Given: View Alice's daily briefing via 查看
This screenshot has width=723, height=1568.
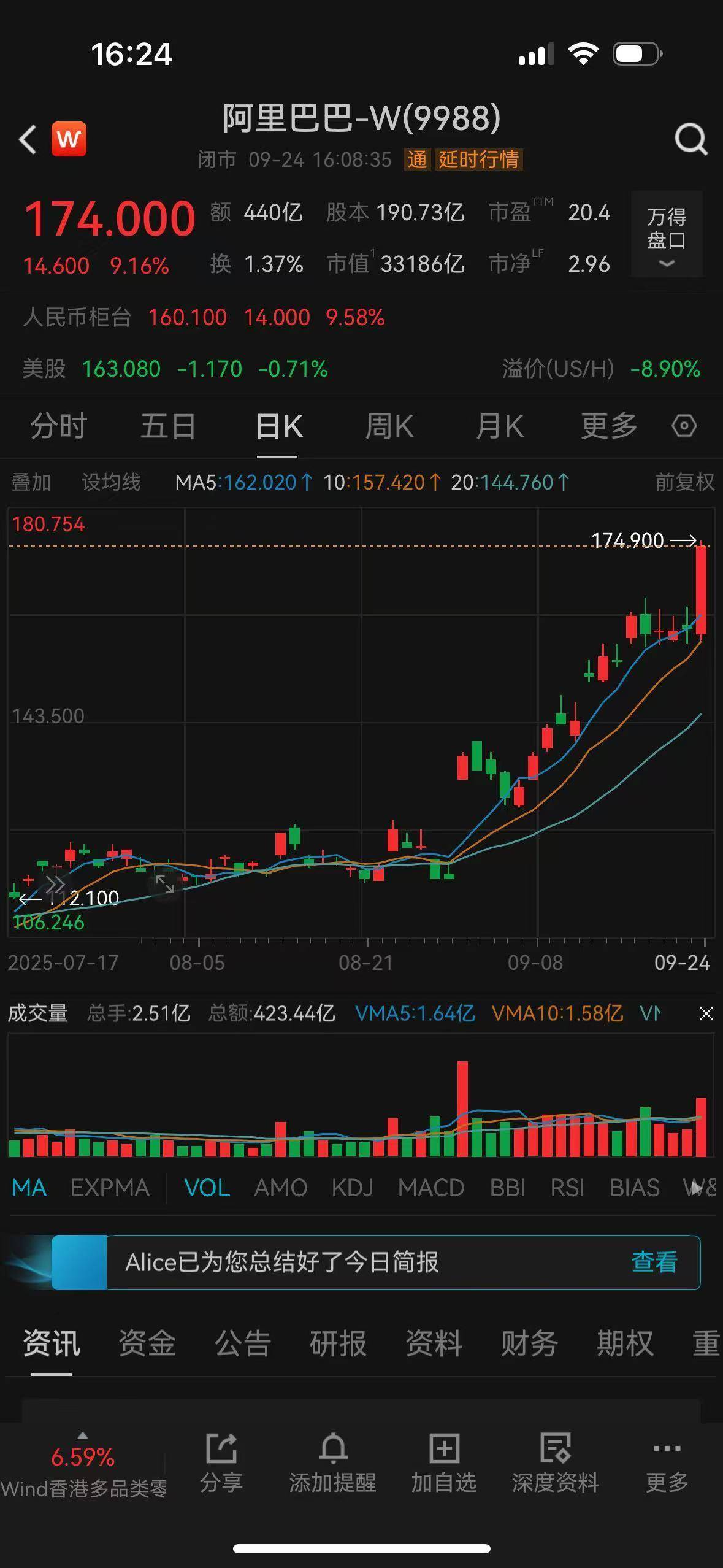Looking at the screenshot, I should [x=654, y=1262].
